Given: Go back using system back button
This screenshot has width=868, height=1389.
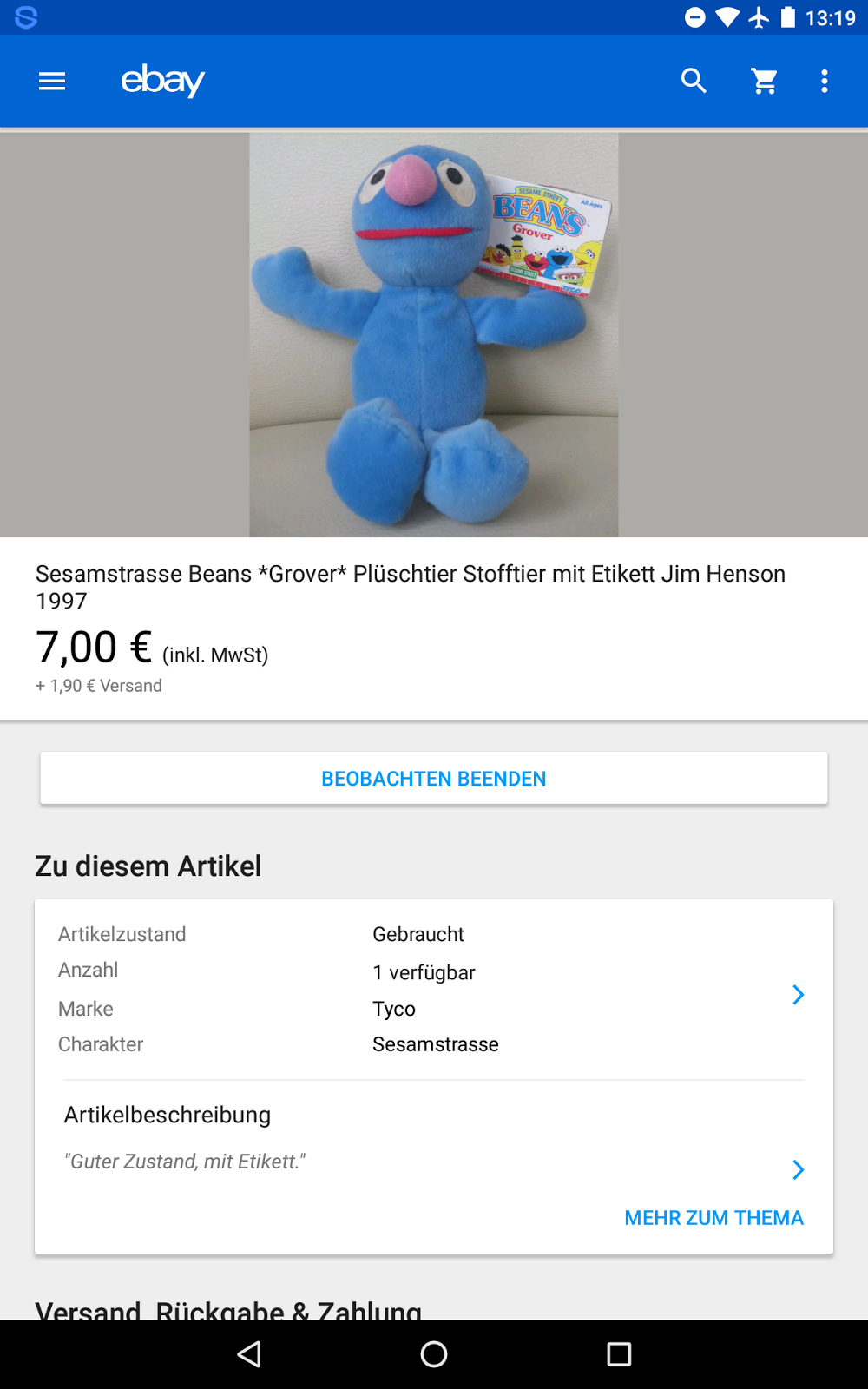Looking at the screenshot, I should pos(249,1354).
